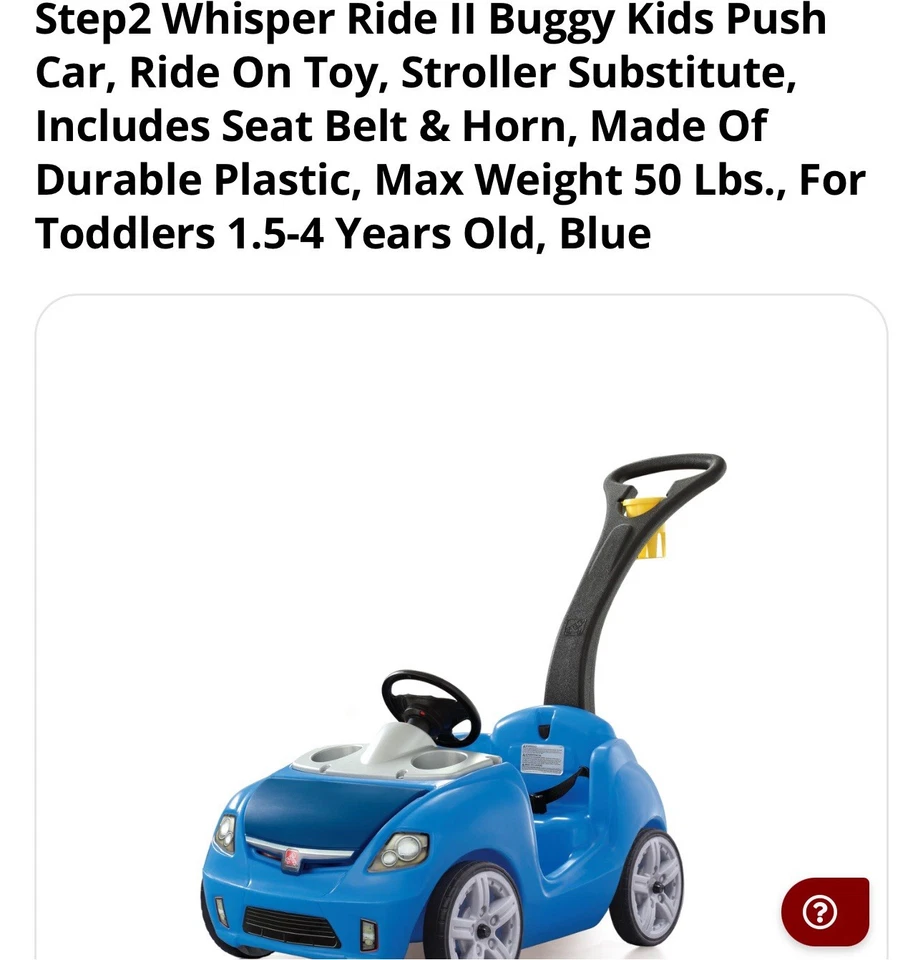Open support via the question mark badge
Viewport: 923px width, 960px height.
point(818,913)
